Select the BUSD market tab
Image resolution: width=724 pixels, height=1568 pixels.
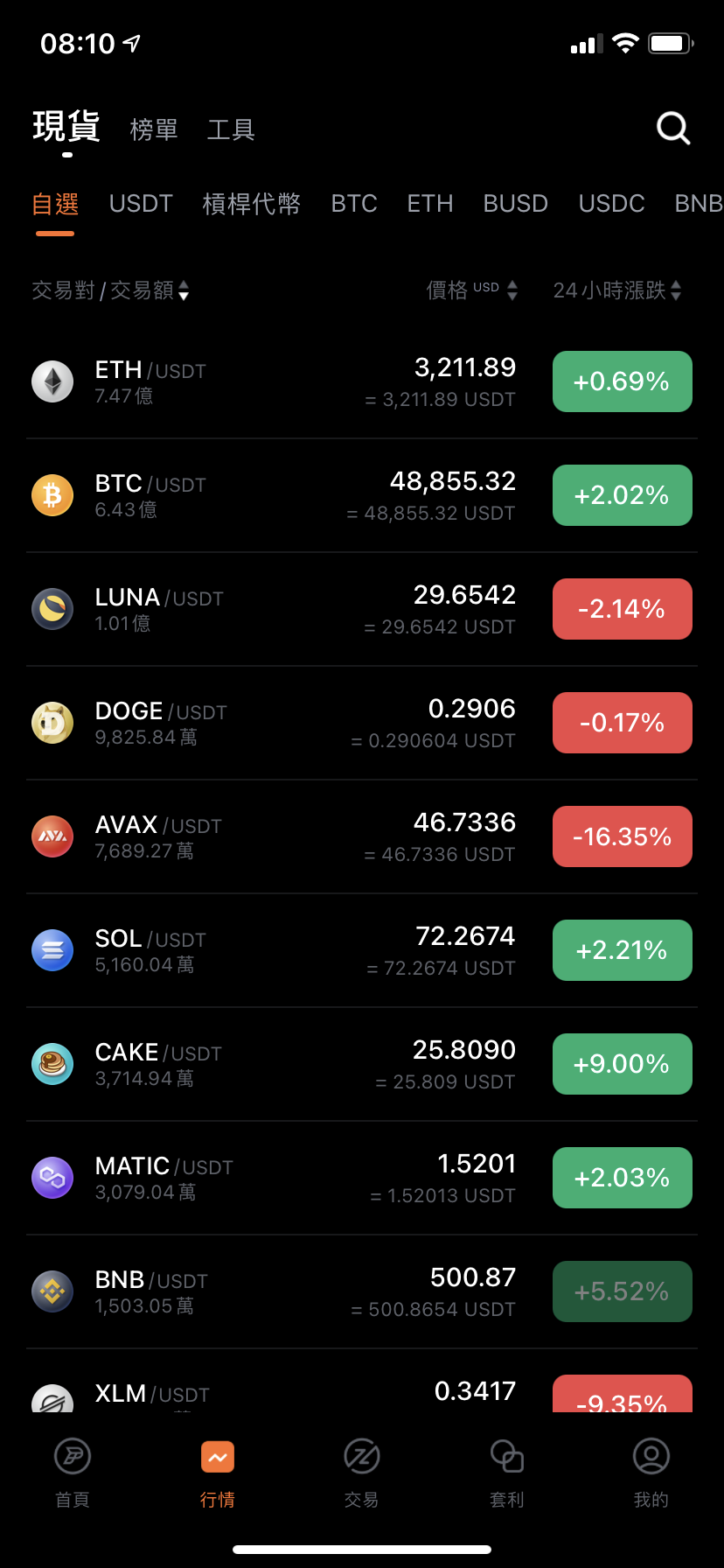pyautogui.click(x=516, y=204)
